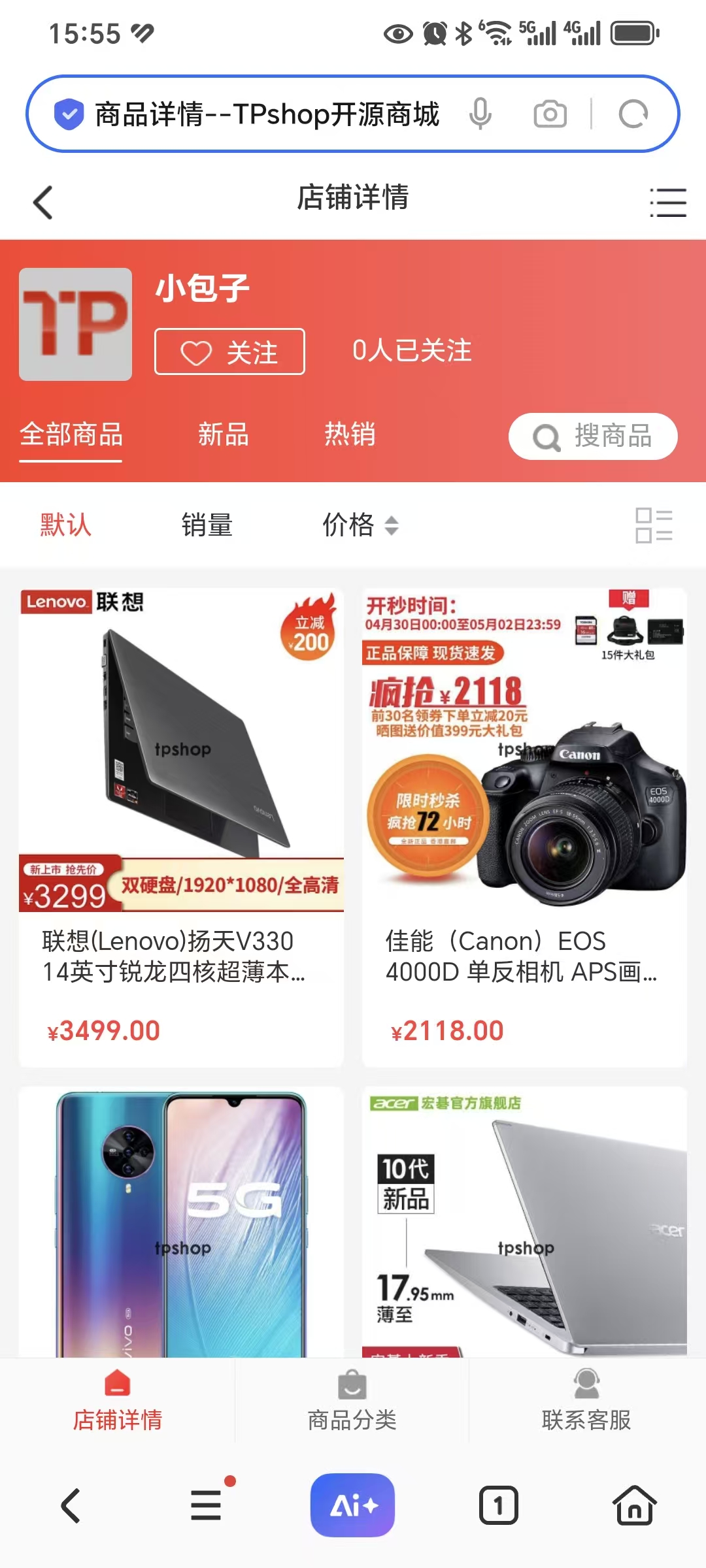
Task: Switch to the 热销 tab
Action: [349, 434]
